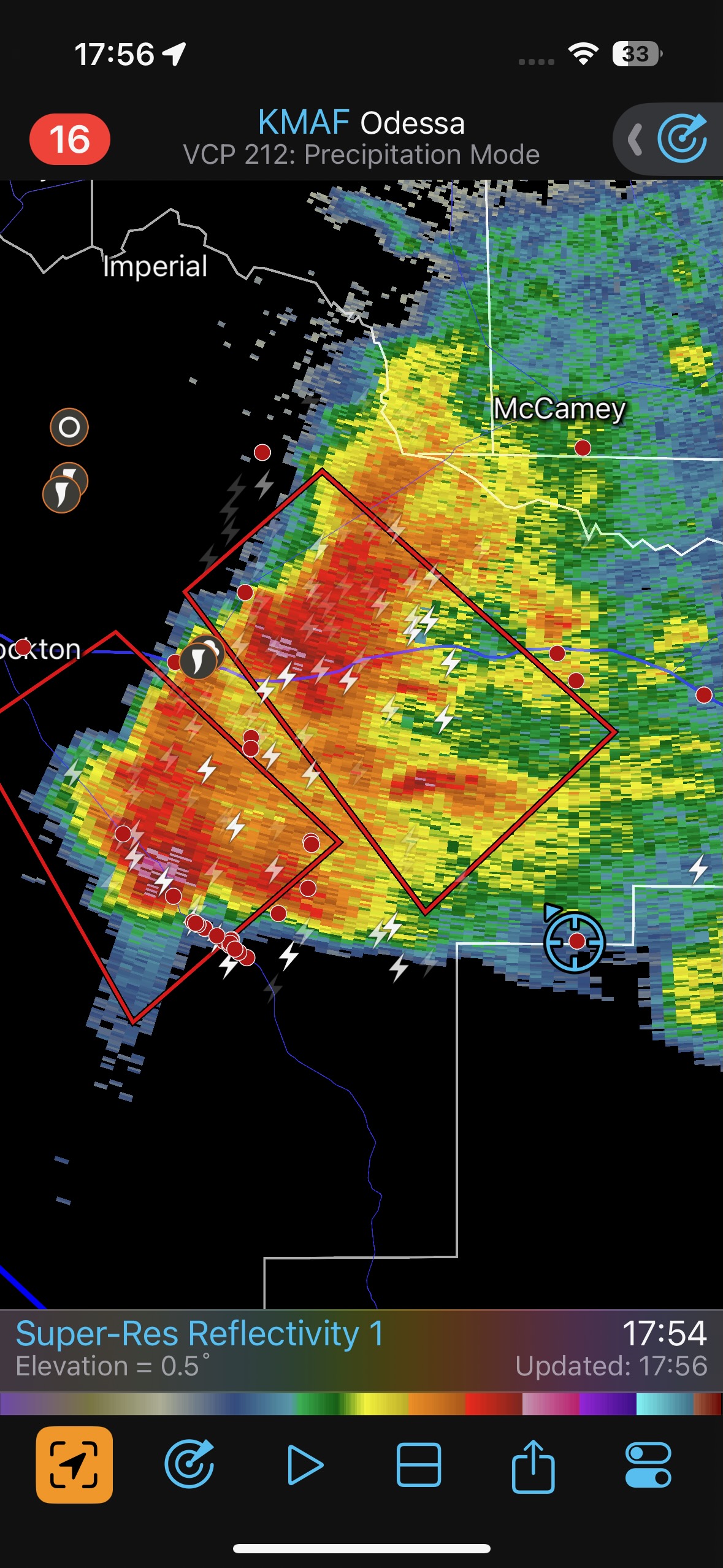Select the circle storm report marker
723x1568 pixels.
69,427
